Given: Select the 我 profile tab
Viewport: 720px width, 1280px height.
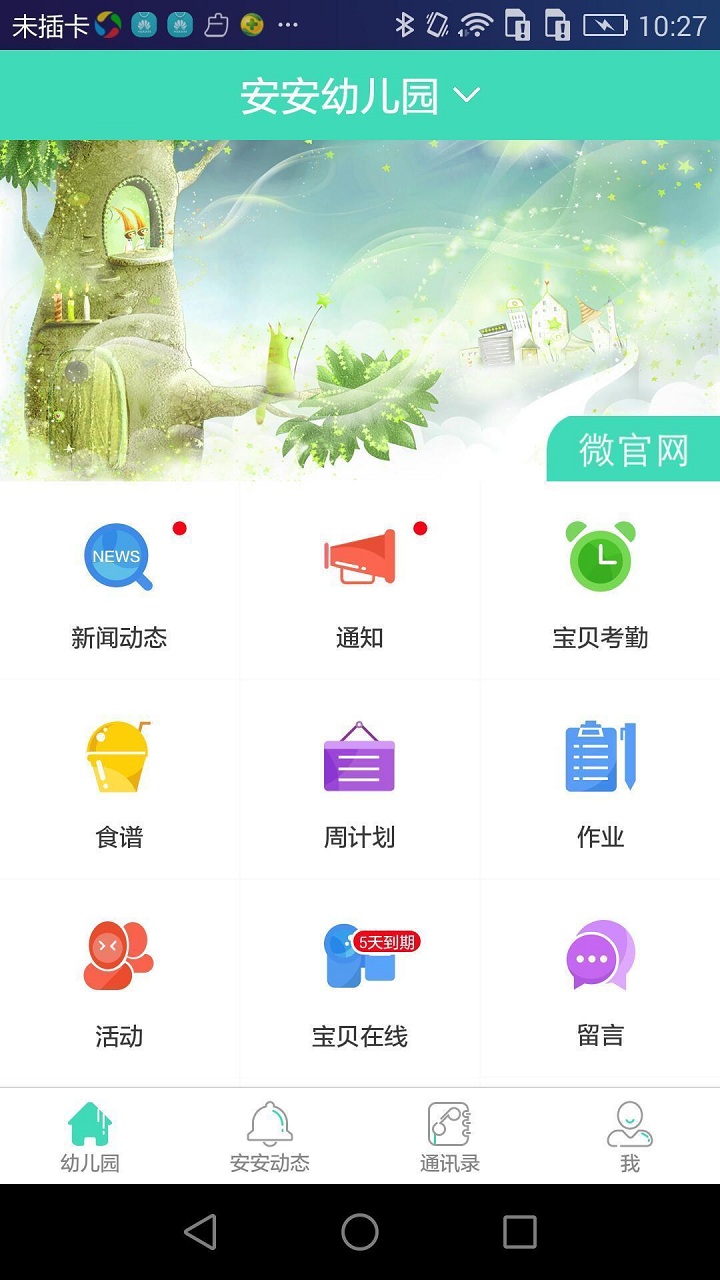Looking at the screenshot, I should [630, 1135].
